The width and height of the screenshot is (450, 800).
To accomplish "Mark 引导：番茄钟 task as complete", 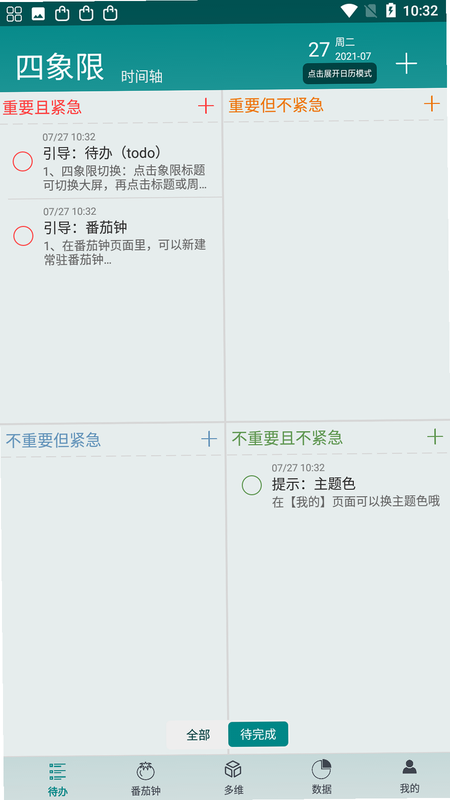I will pos(23,236).
